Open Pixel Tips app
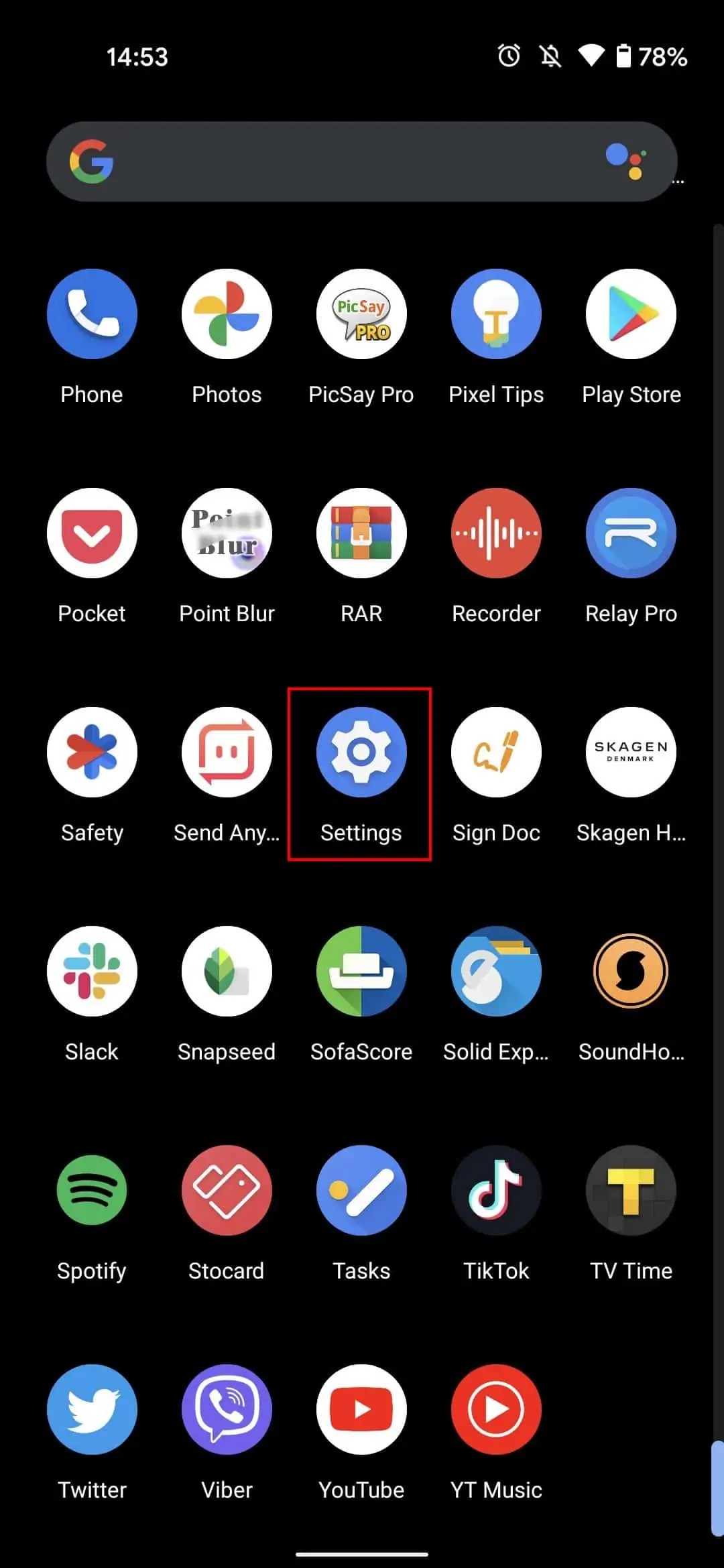The height and width of the screenshot is (1568, 724). click(x=496, y=314)
